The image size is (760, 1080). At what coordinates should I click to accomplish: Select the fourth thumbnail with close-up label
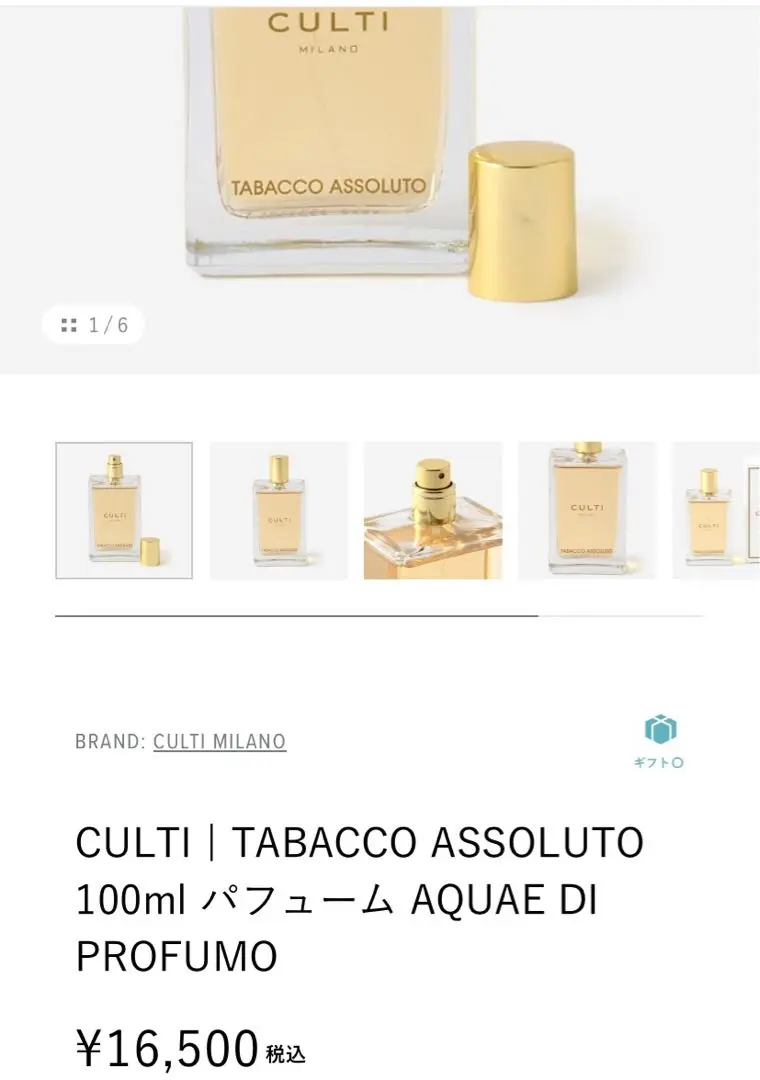pos(587,510)
